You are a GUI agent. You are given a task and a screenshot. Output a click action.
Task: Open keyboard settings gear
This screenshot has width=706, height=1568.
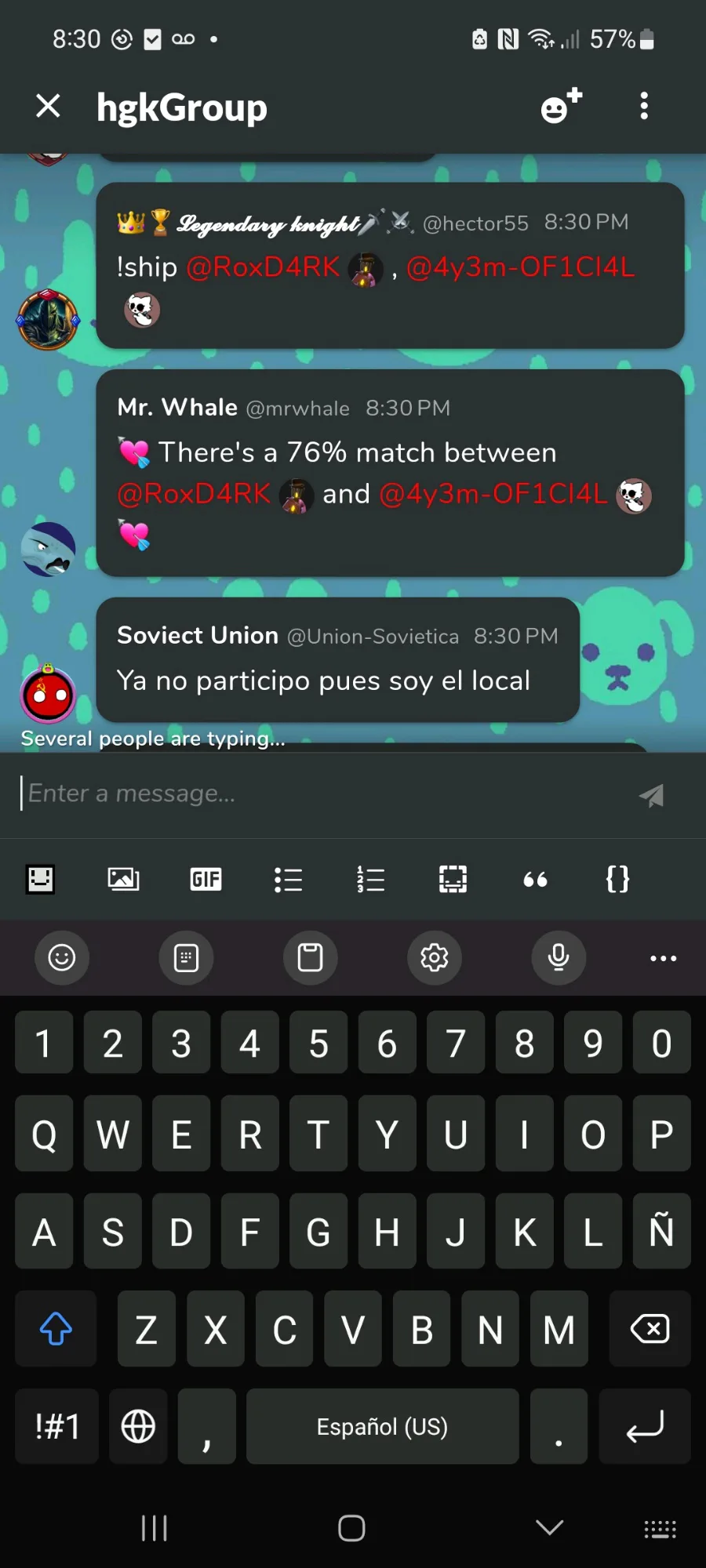click(435, 957)
